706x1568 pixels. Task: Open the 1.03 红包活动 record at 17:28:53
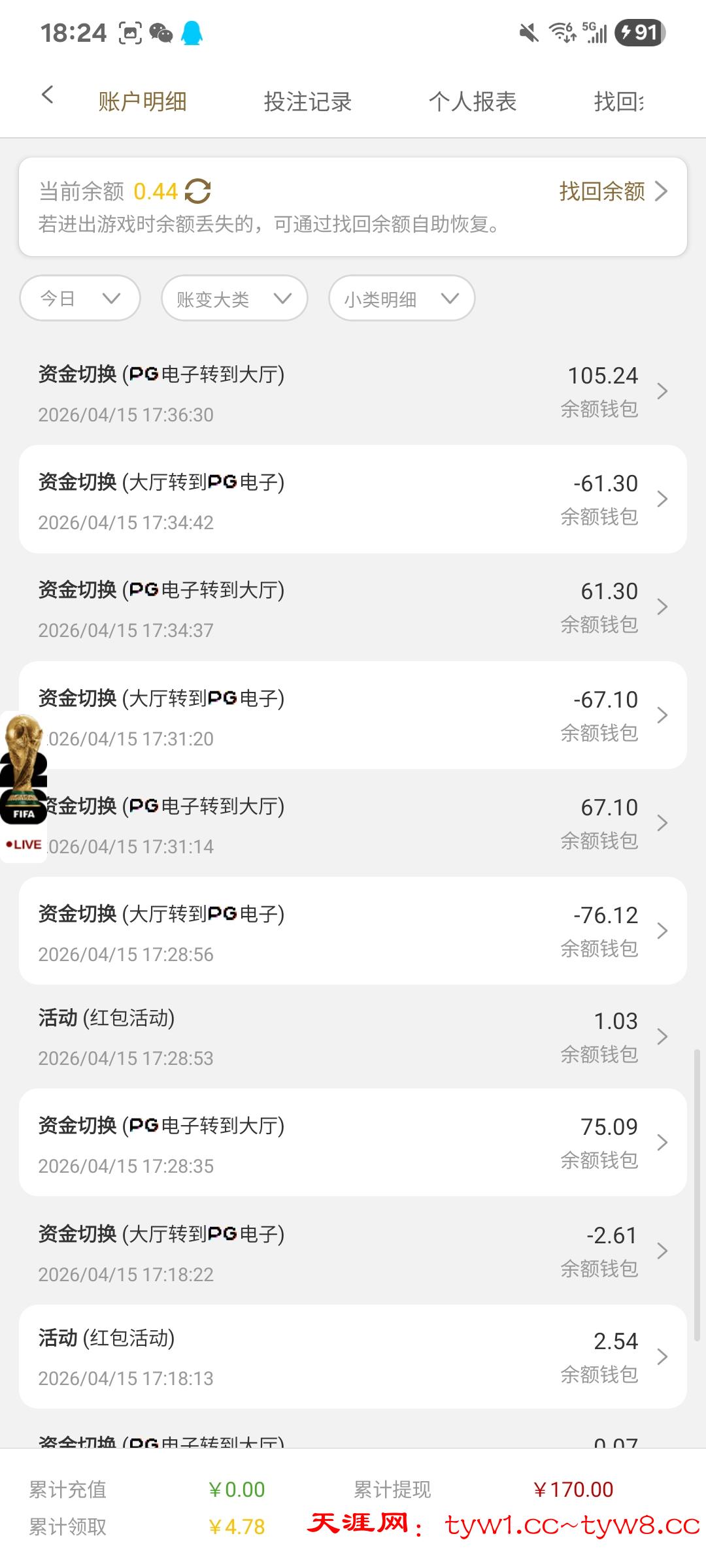353,1037
